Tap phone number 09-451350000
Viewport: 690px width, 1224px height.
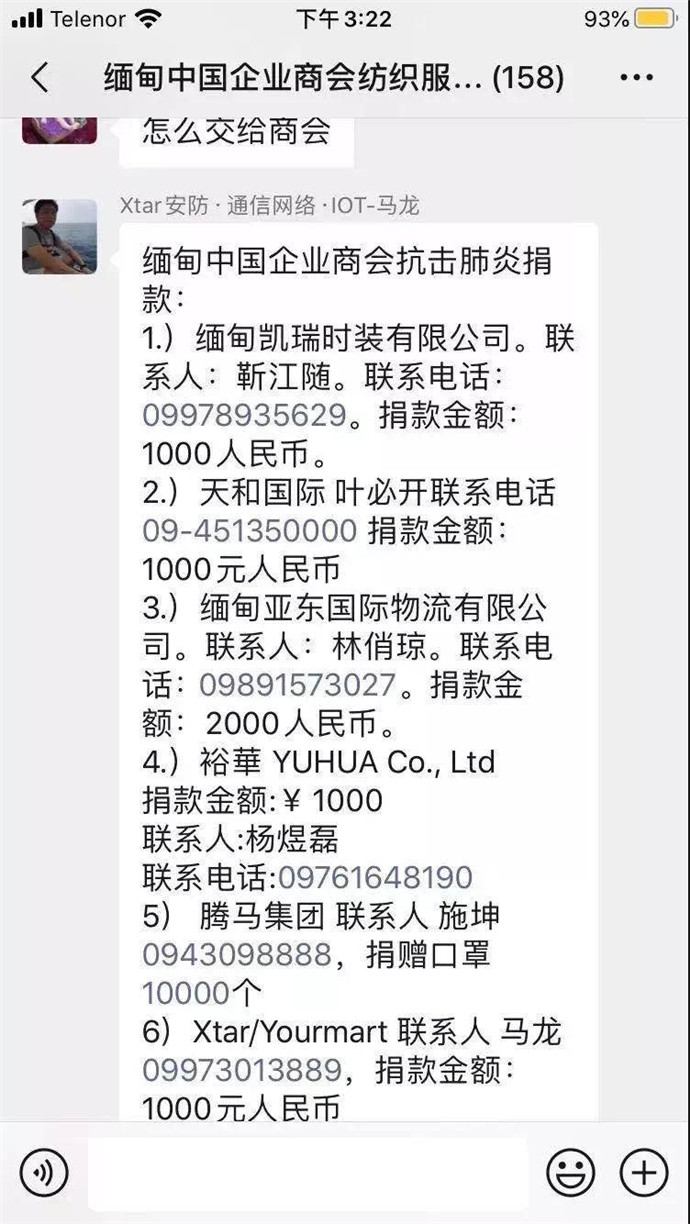click(x=249, y=531)
